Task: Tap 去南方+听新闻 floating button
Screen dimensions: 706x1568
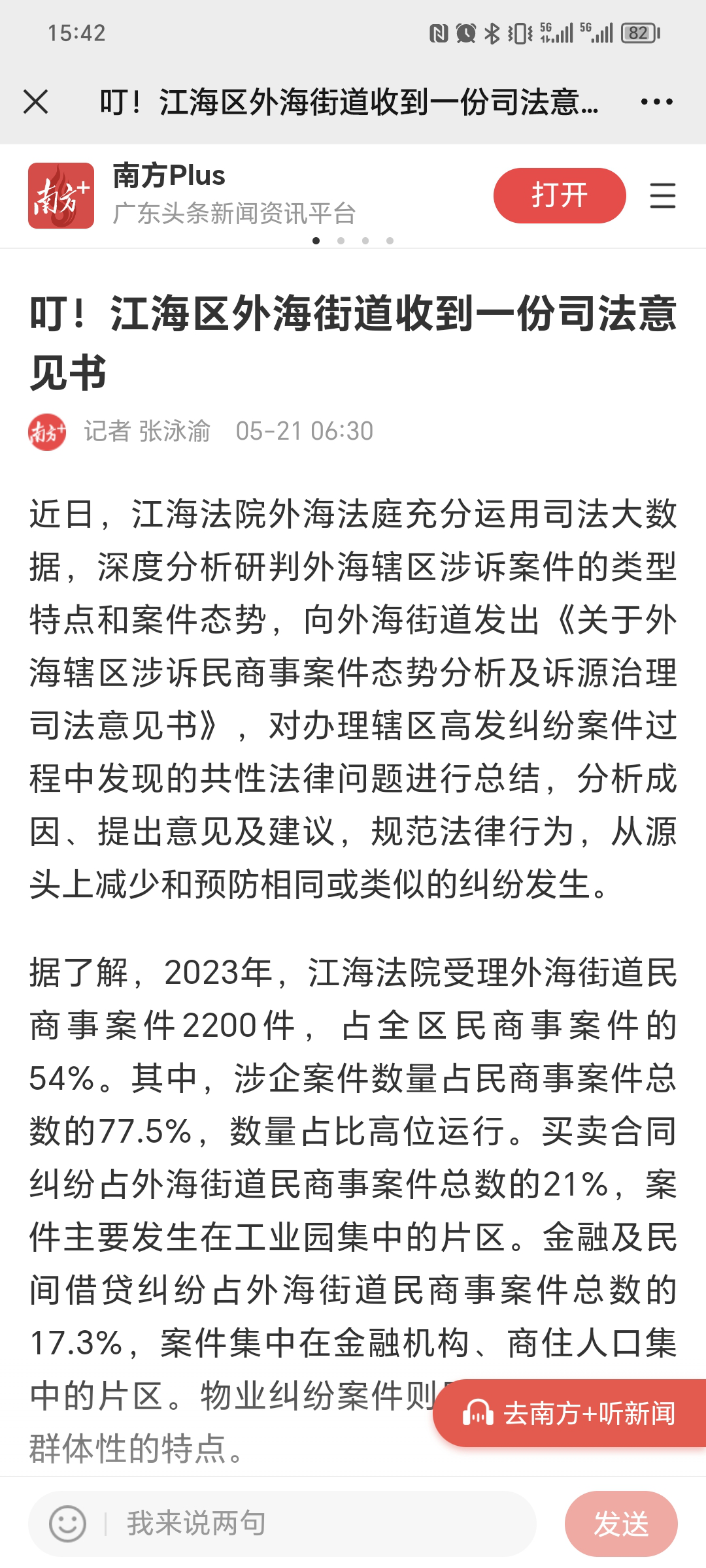Action: point(570,1414)
